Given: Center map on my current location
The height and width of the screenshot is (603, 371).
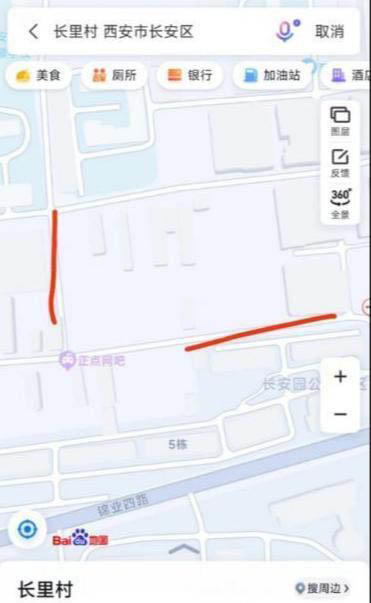Looking at the screenshot, I should pyautogui.click(x=27, y=529).
